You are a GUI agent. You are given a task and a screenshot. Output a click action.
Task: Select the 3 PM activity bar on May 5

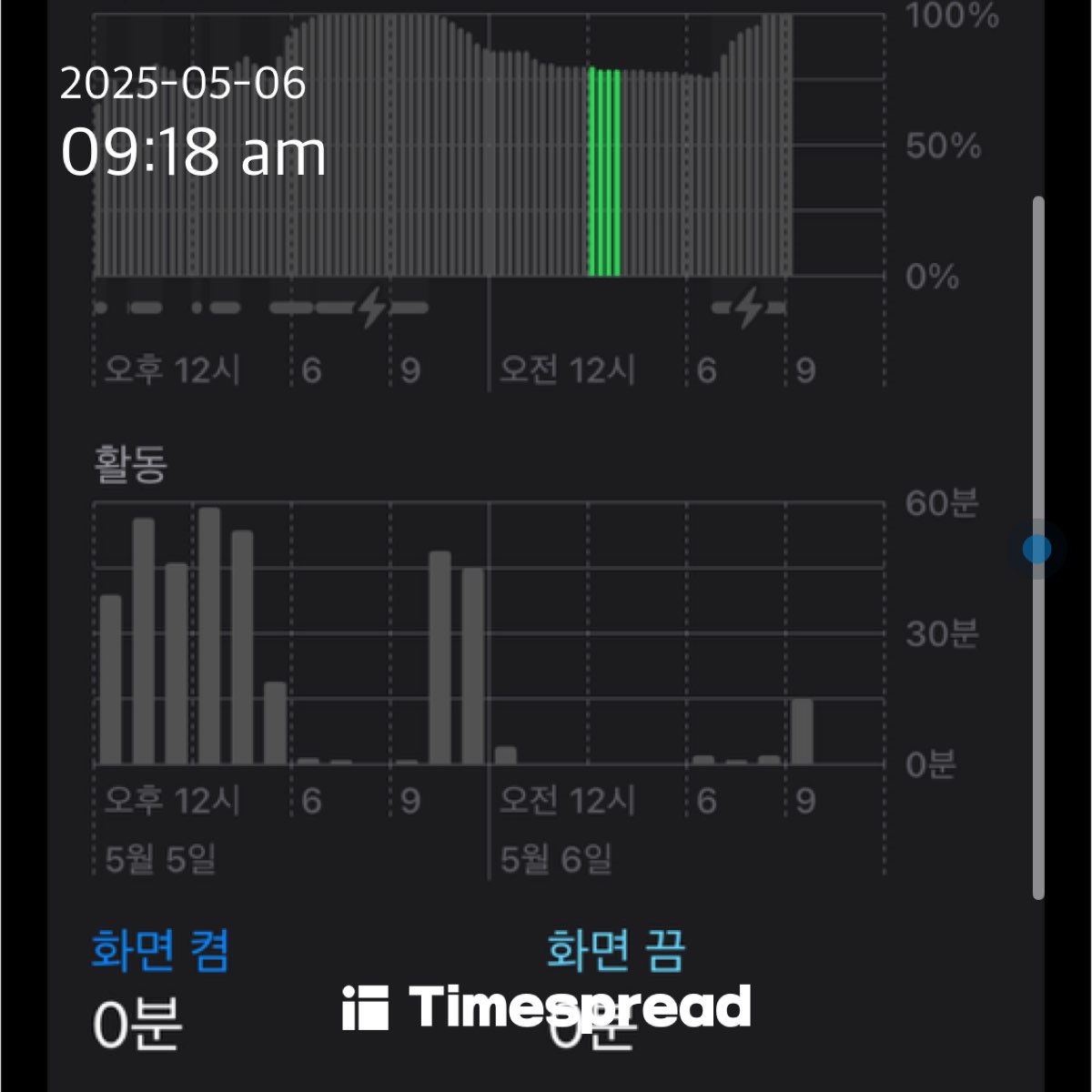209,637
